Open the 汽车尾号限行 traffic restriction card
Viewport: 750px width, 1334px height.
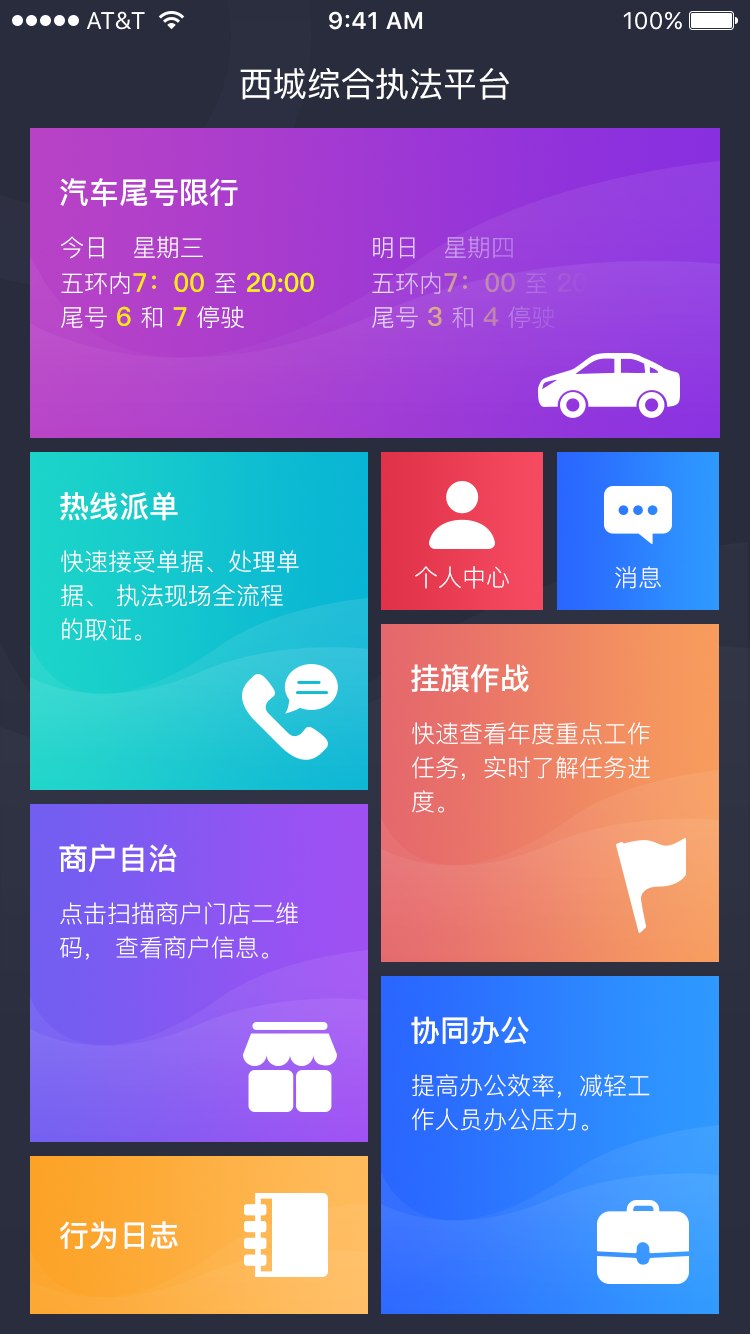pyautogui.click(x=375, y=283)
